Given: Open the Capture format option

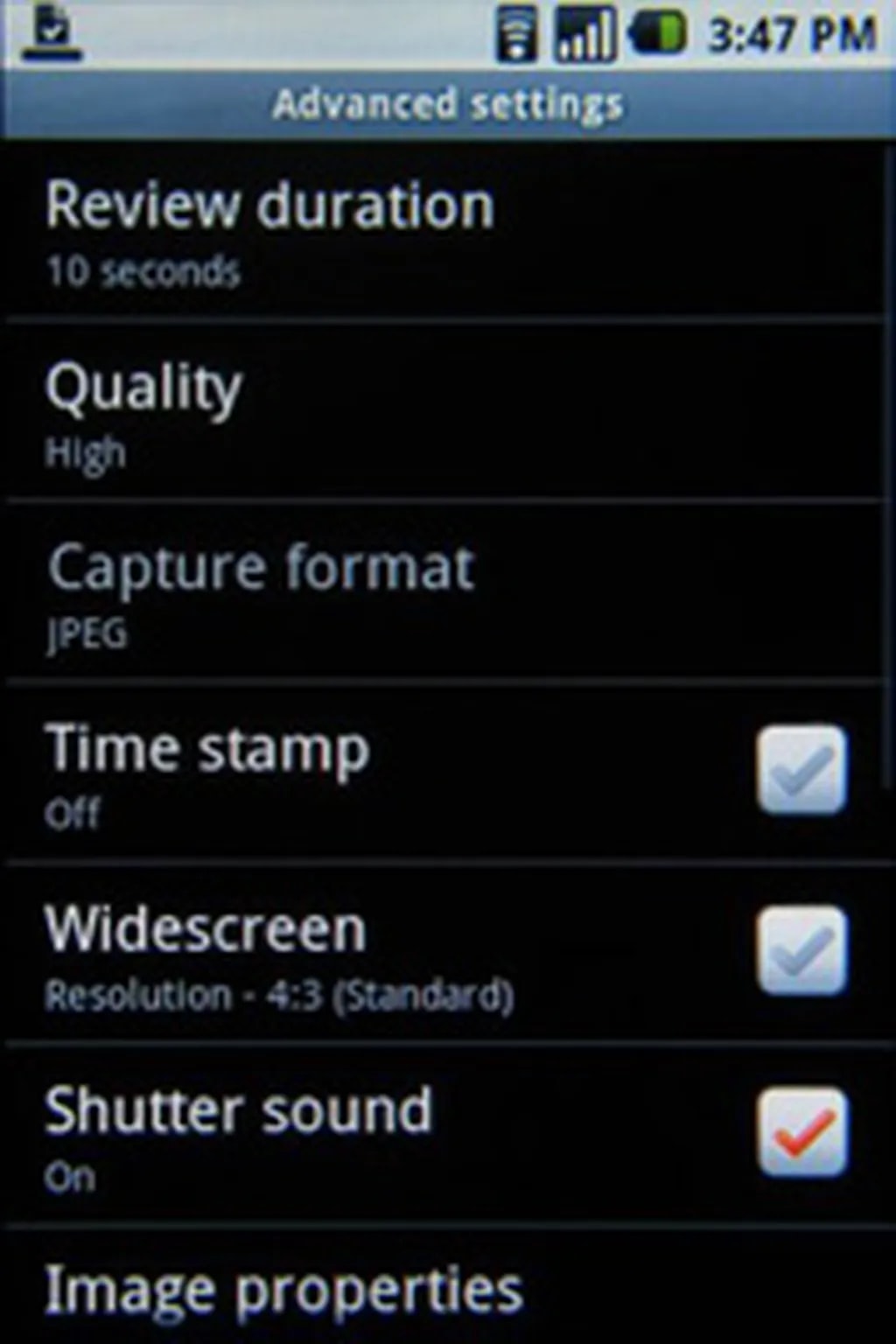Looking at the screenshot, I should point(261,595).
